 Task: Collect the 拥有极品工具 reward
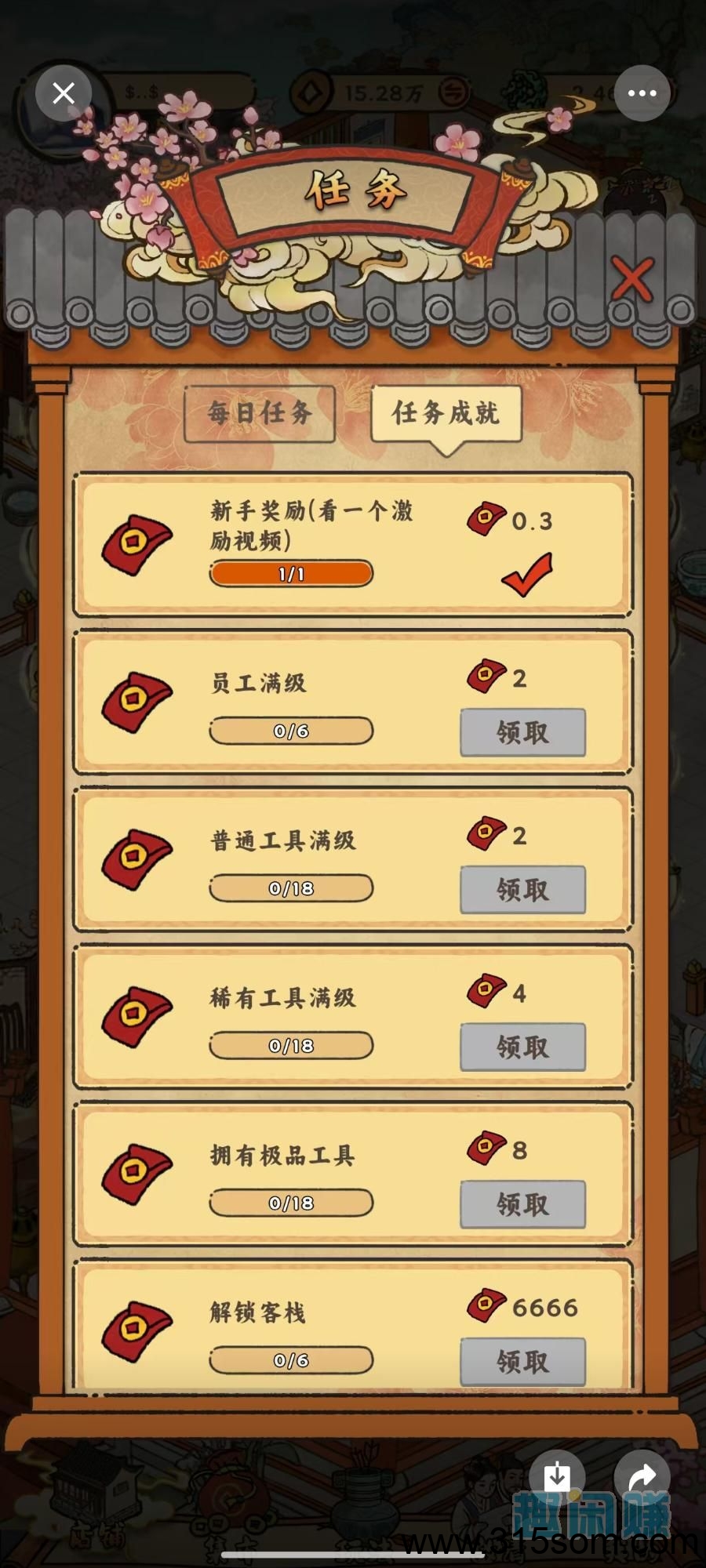click(x=522, y=1204)
